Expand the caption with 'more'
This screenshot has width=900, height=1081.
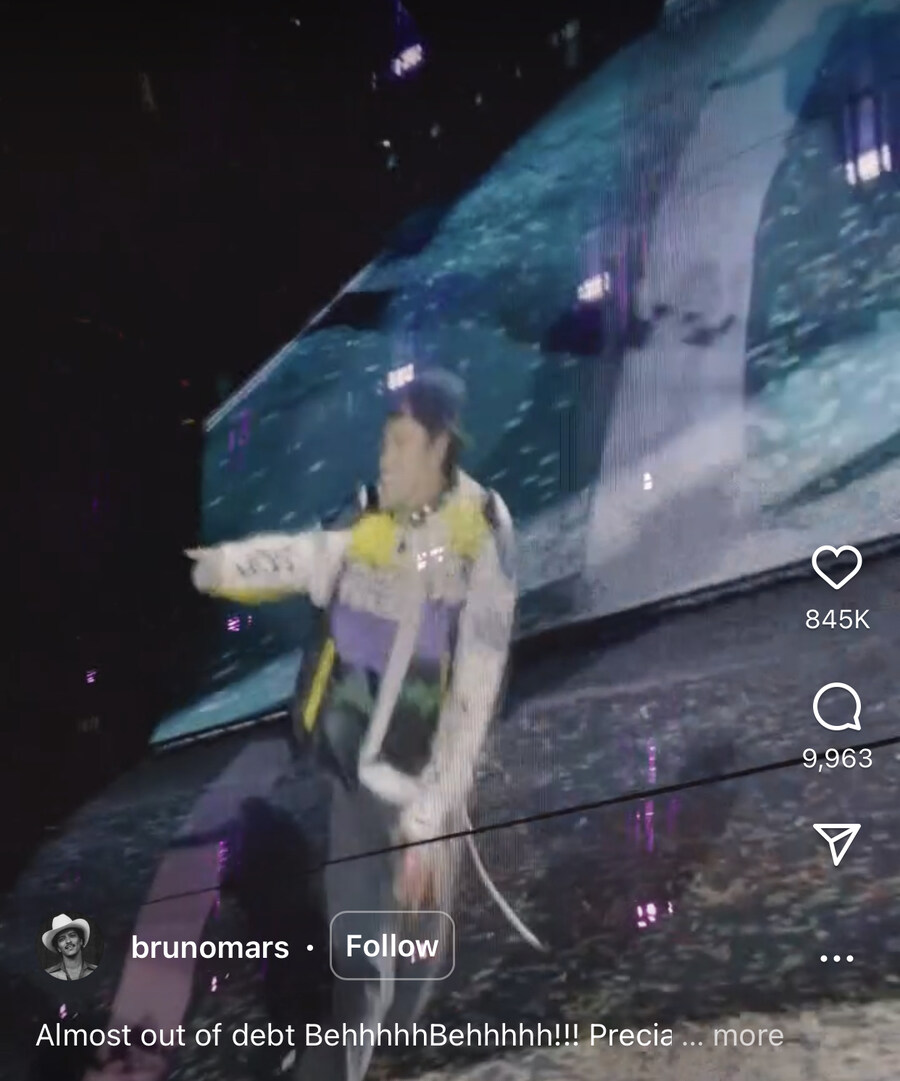(x=748, y=1036)
